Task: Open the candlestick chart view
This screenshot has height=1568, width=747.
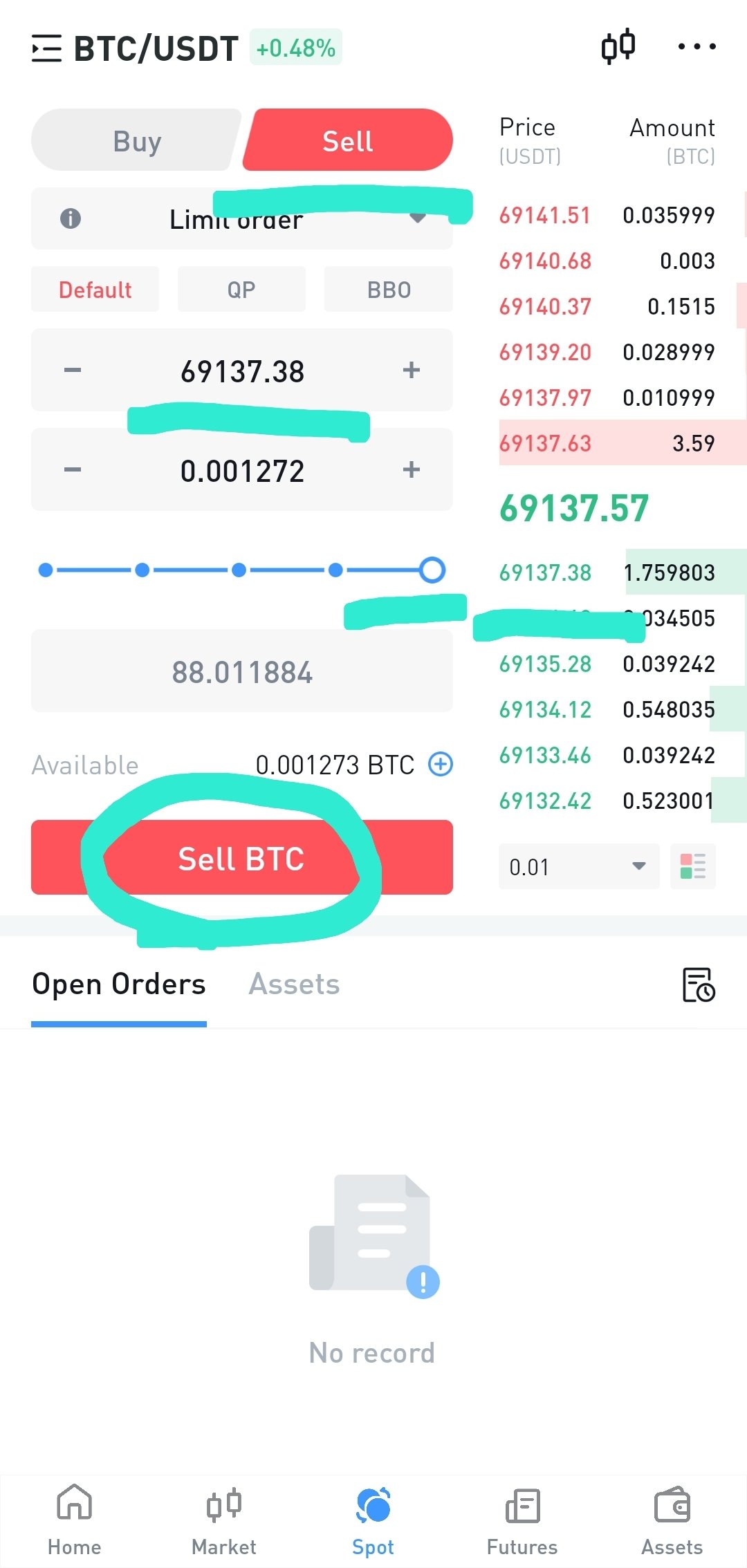Action: (618, 46)
